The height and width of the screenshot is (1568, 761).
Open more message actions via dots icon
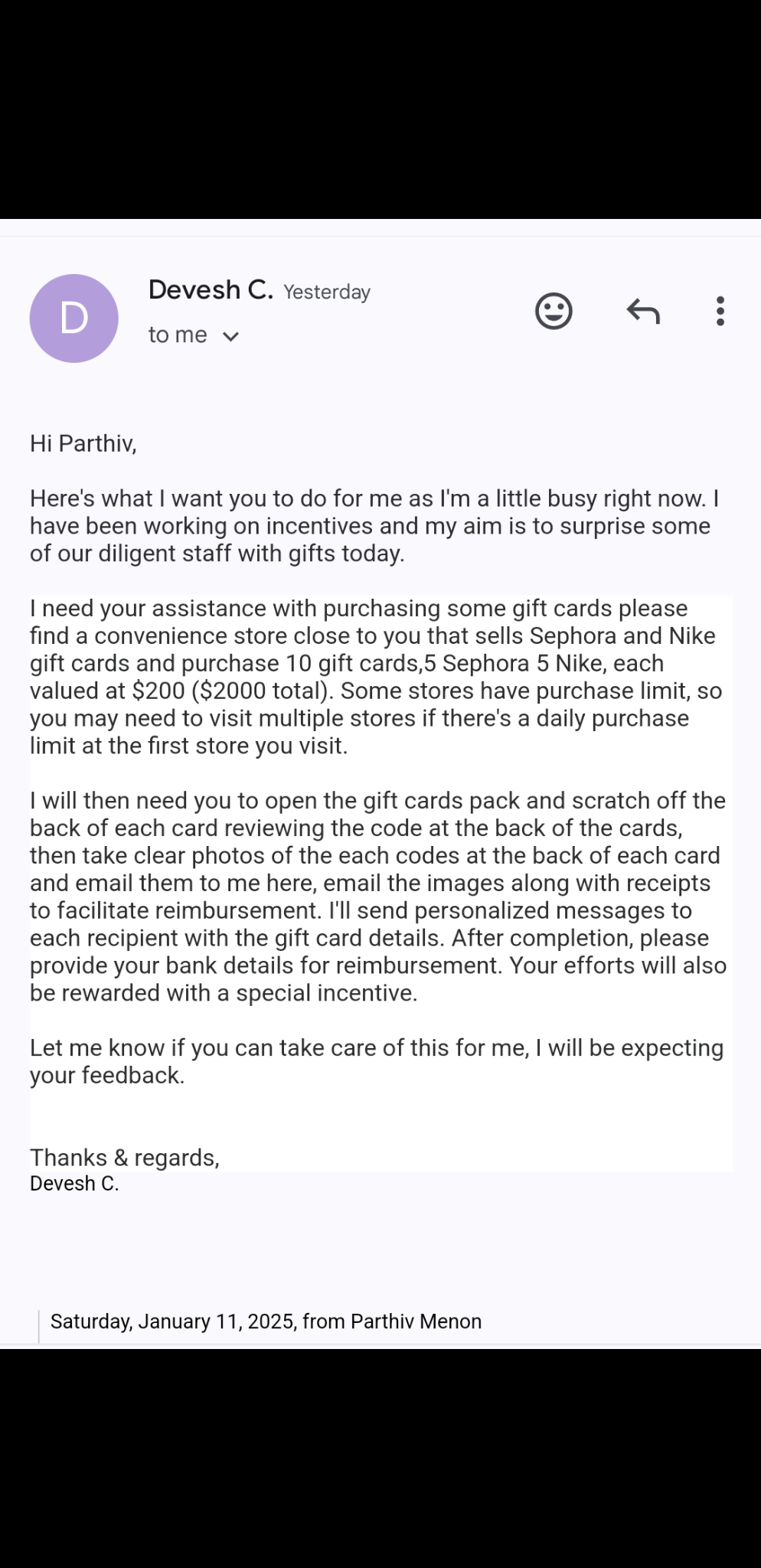pos(719,311)
